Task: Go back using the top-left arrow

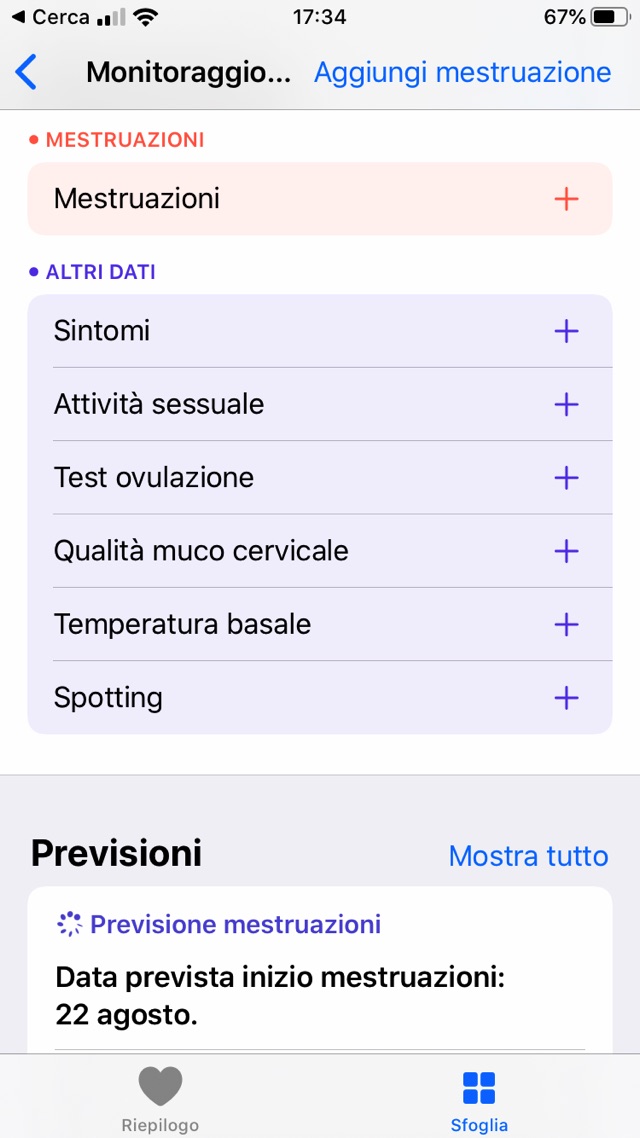Action: click(x=27, y=72)
